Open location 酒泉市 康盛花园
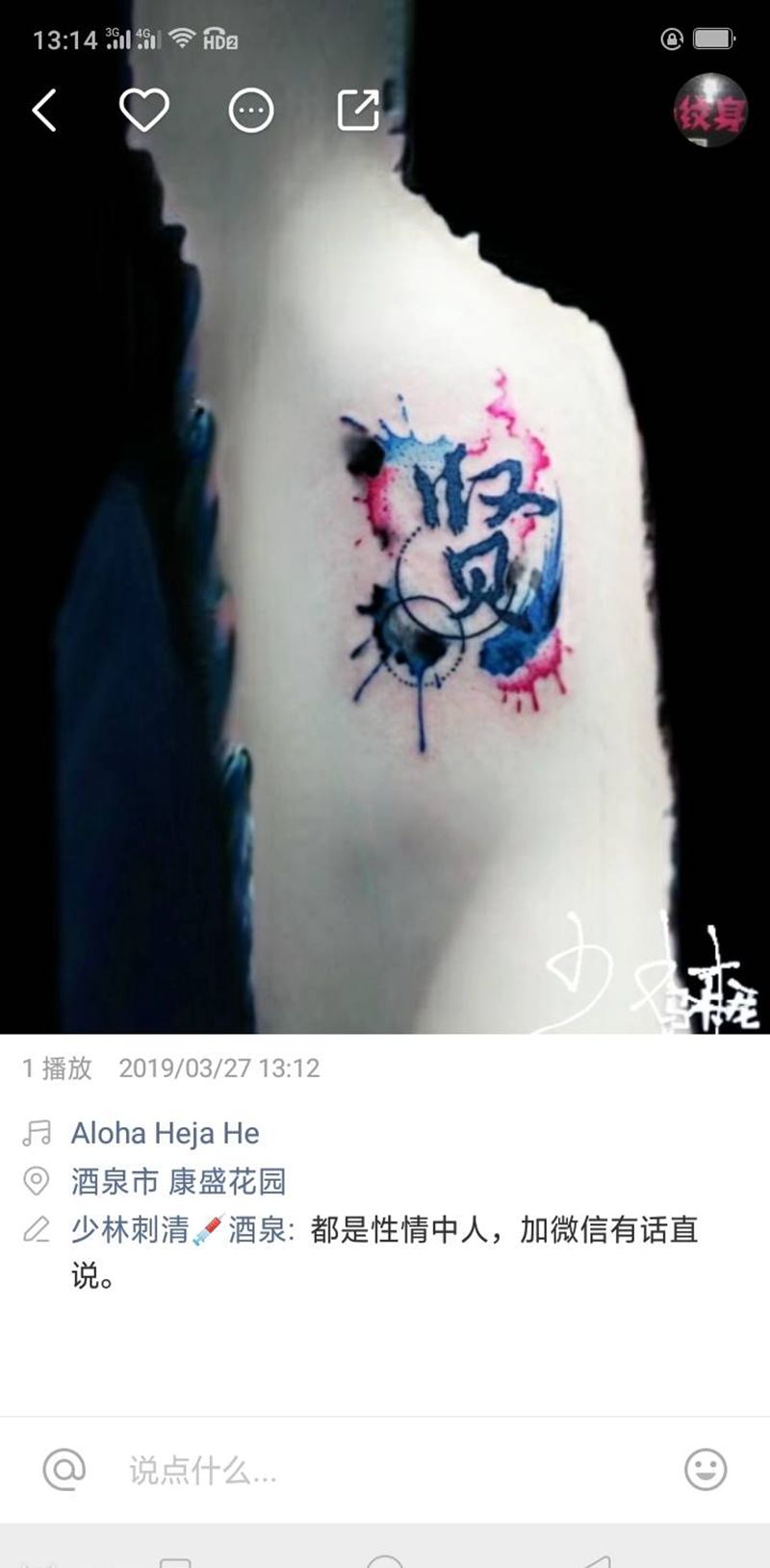The height and width of the screenshot is (1568, 770). tap(178, 1181)
